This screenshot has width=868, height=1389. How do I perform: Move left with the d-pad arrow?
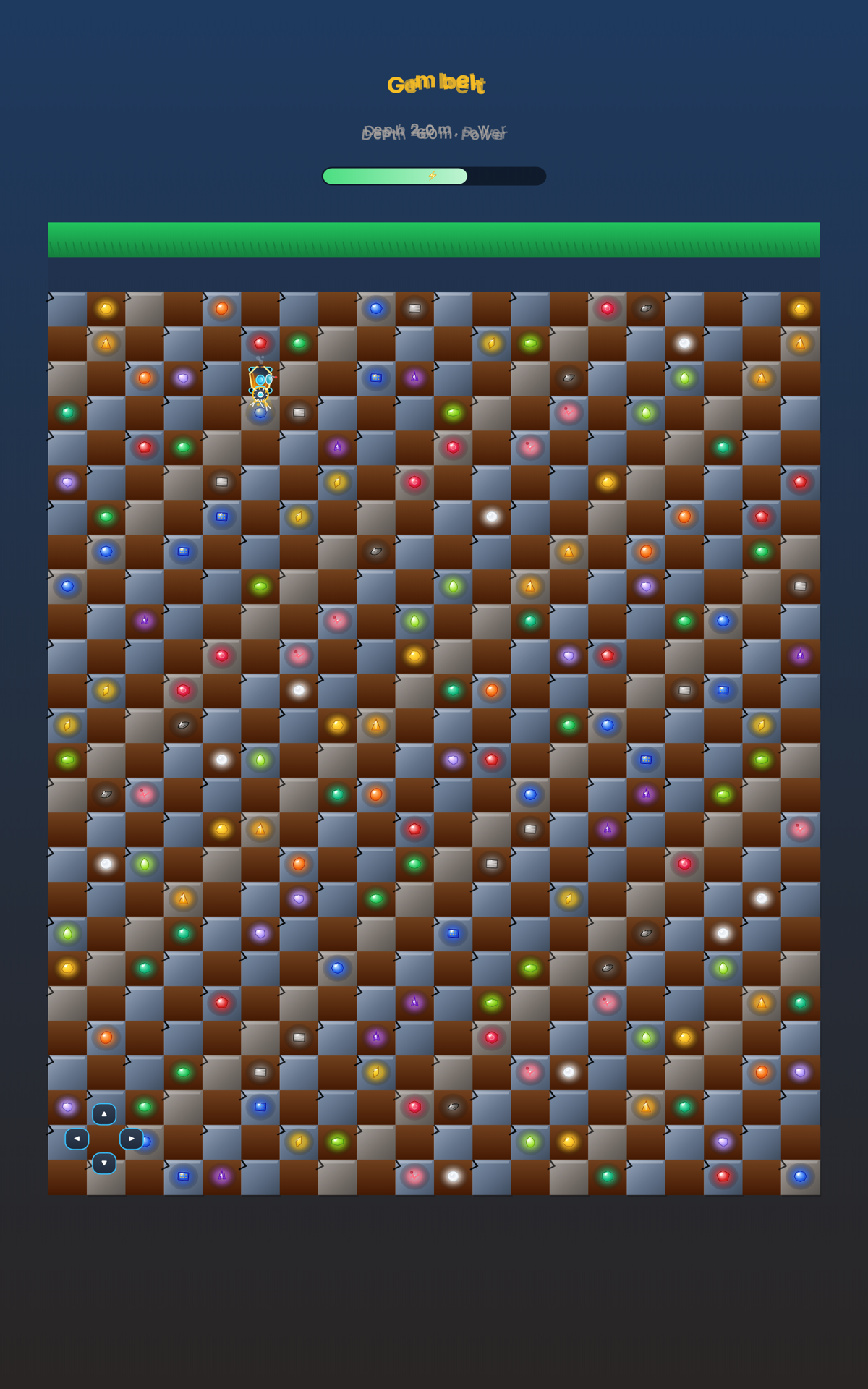(x=77, y=1139)
